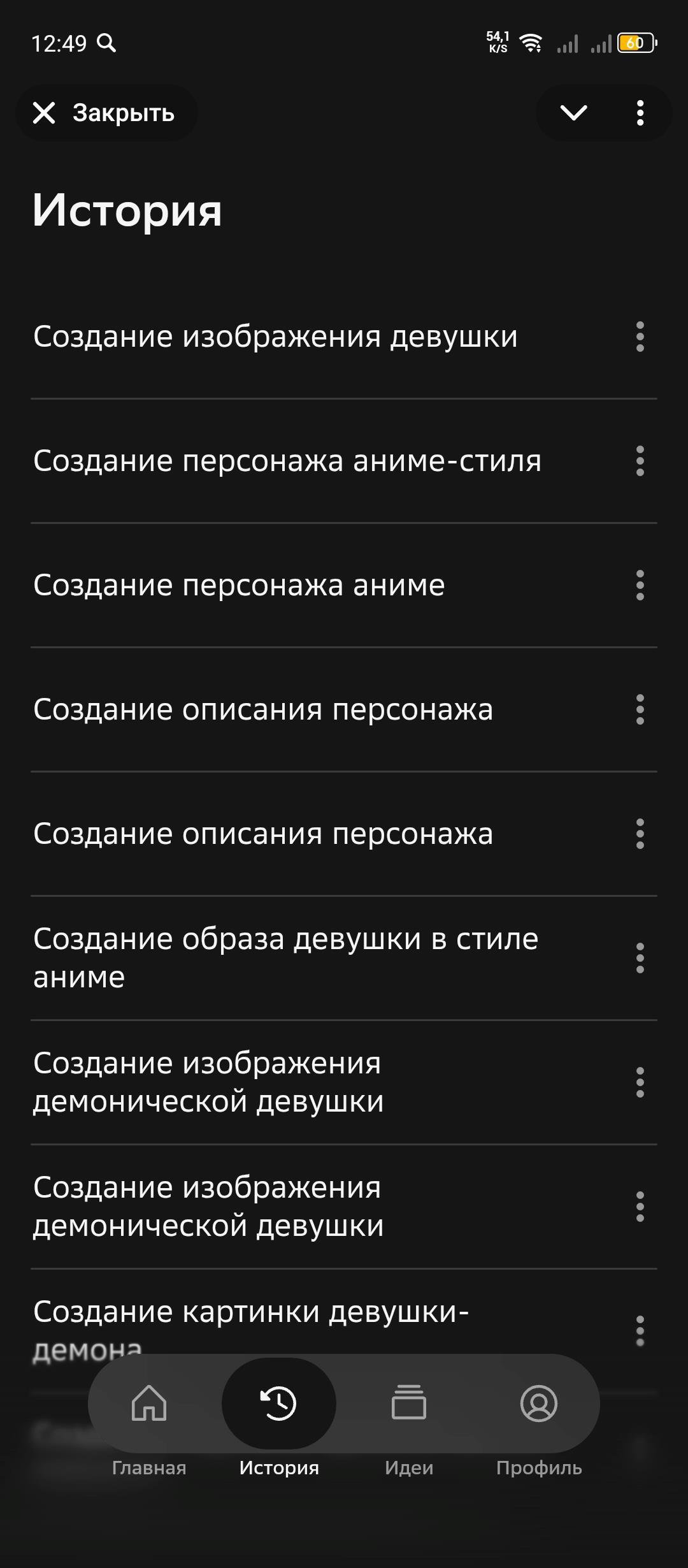Open the overflow menu in the top bar
Screen dimensions: 688x1568
coord(640,113)
